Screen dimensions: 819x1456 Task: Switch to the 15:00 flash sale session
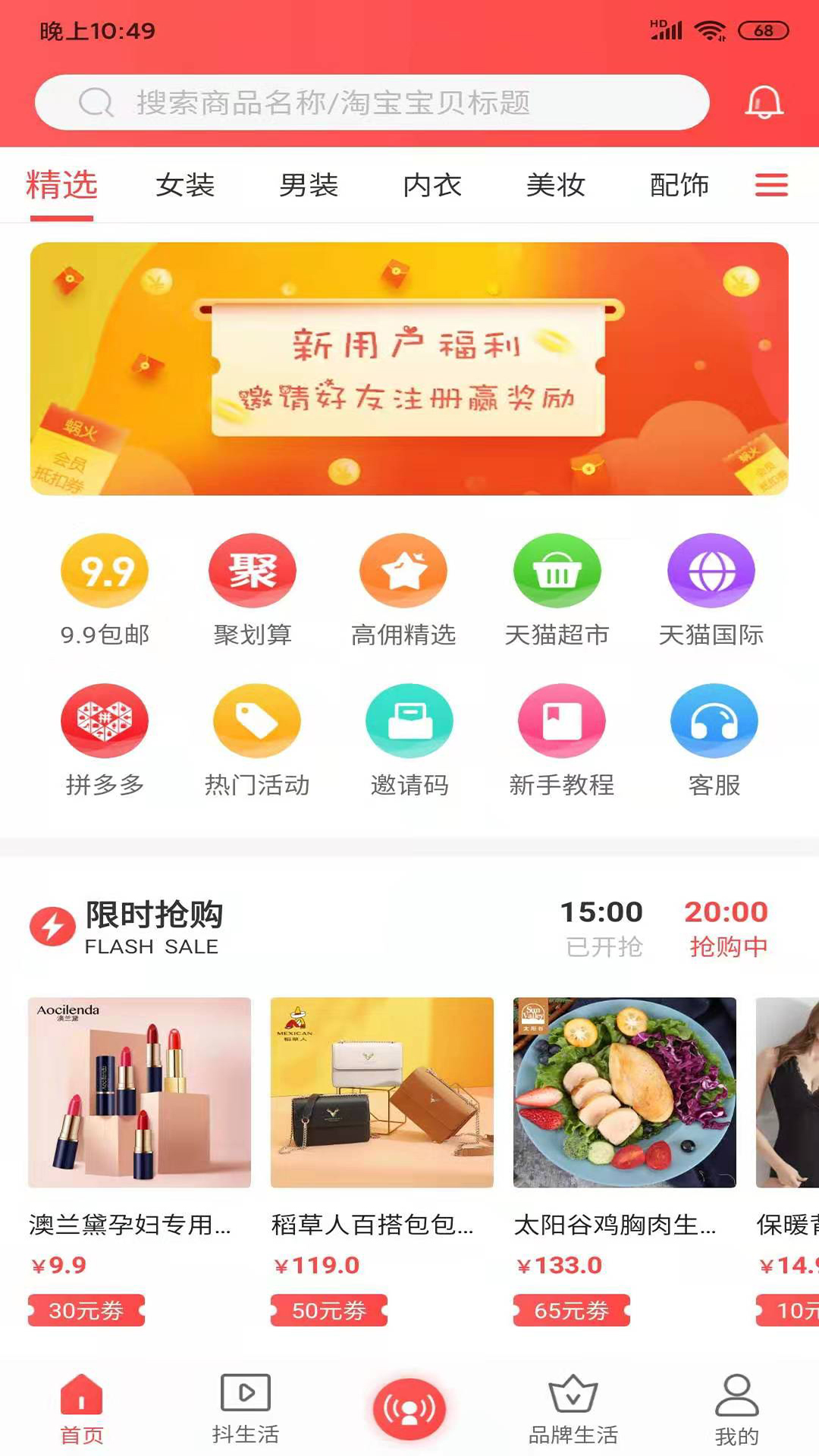(602, 927)
